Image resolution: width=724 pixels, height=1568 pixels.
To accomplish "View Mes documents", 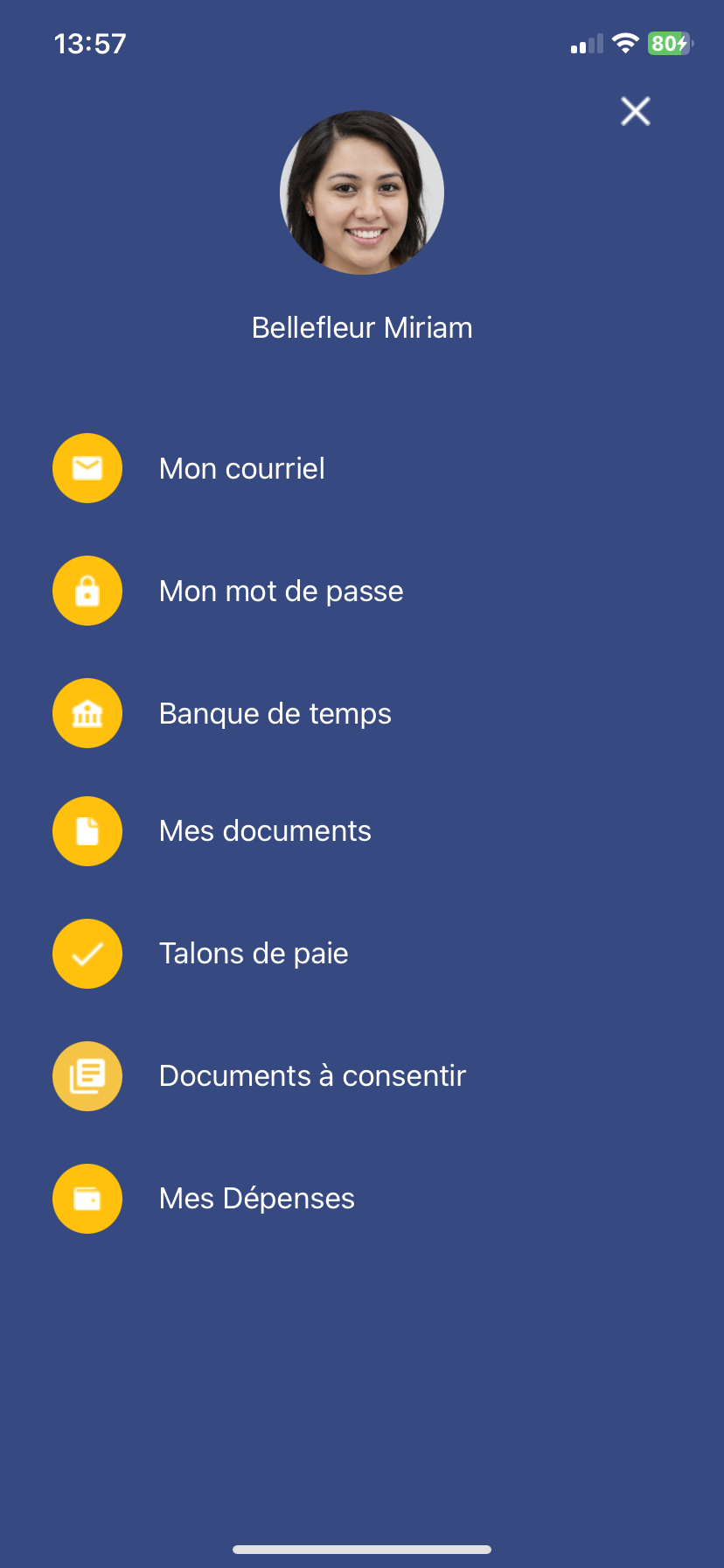I will coord(265,831).
